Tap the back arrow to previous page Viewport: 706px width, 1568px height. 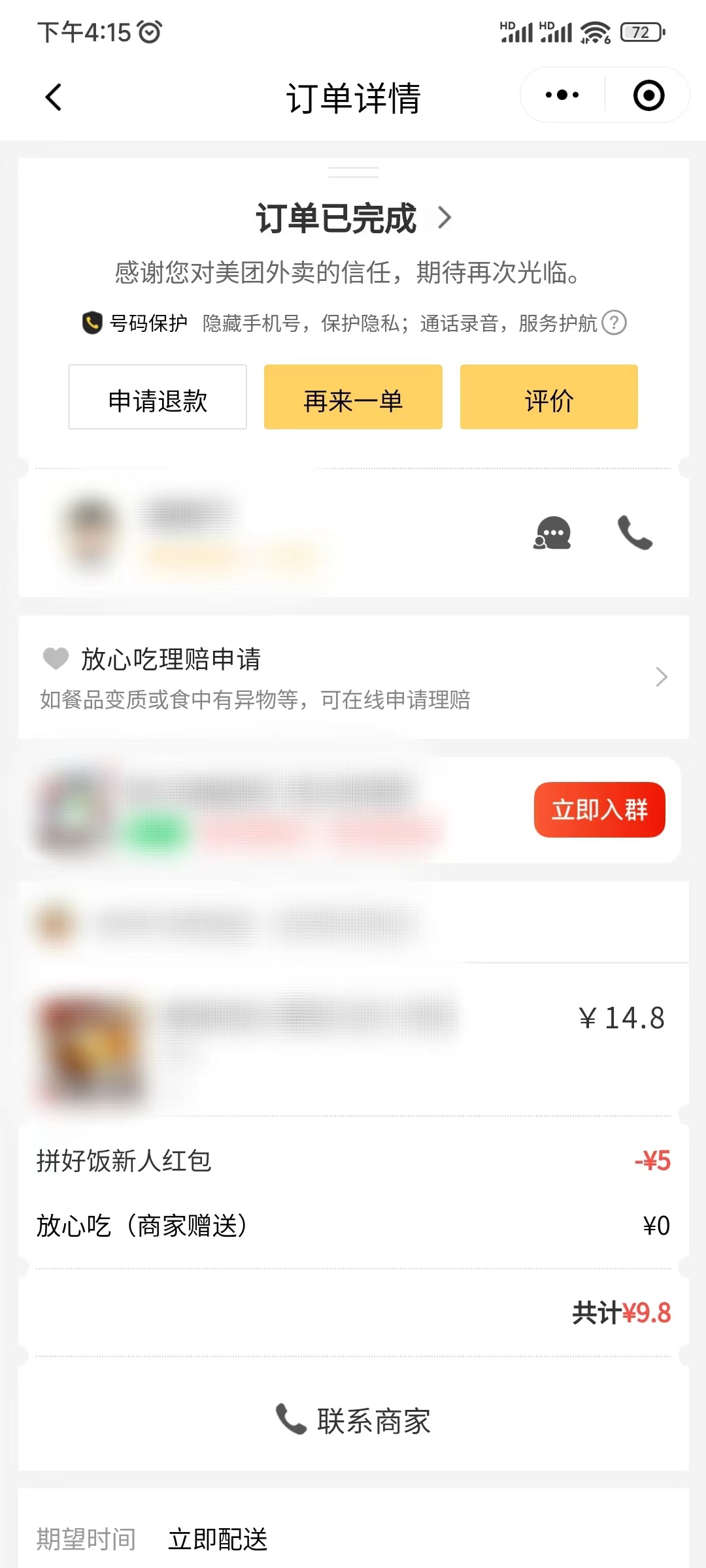coord(52,96)
